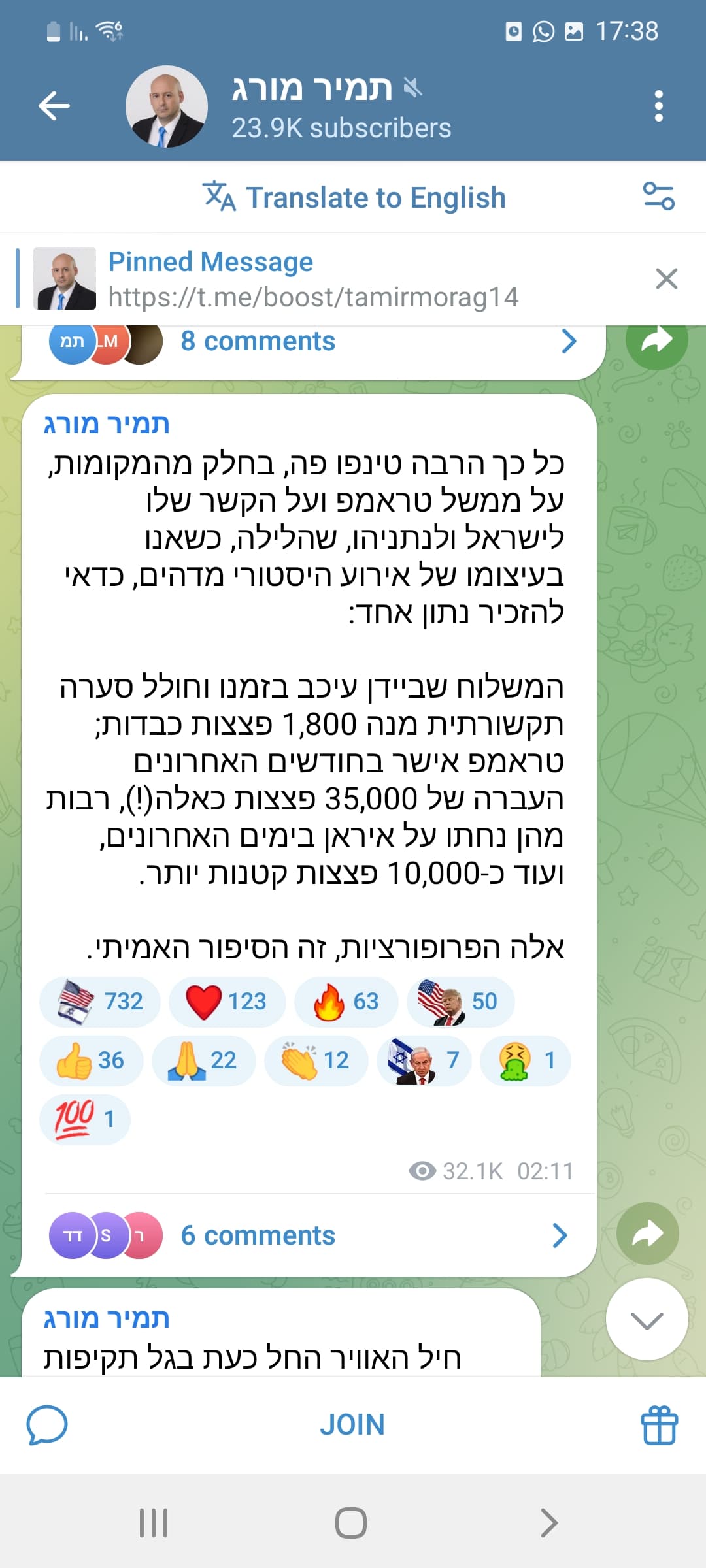React with the flags reaction showing 732
The height and width of the screenshot is (1568, 706).
point(100,1002)
